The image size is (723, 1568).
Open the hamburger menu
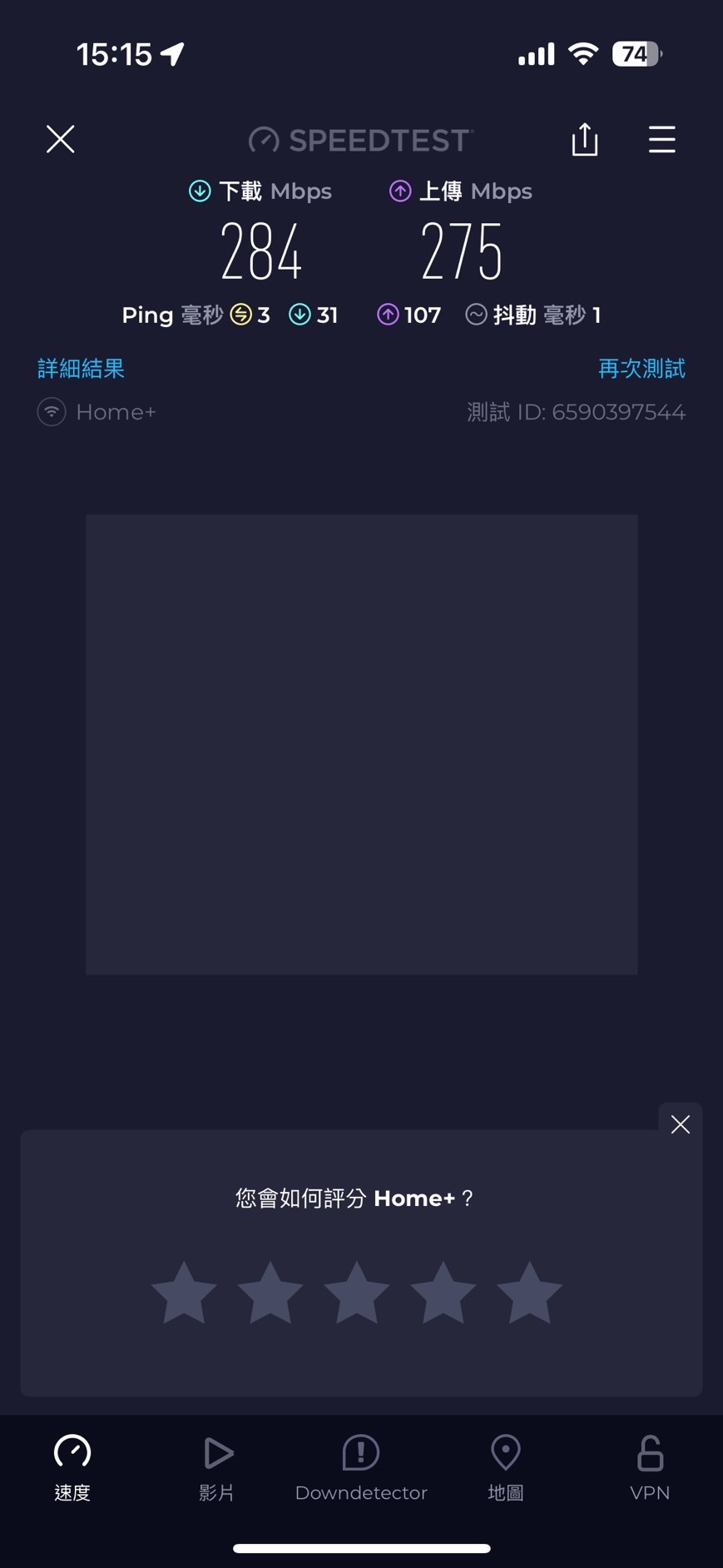[x=662, y=139]
